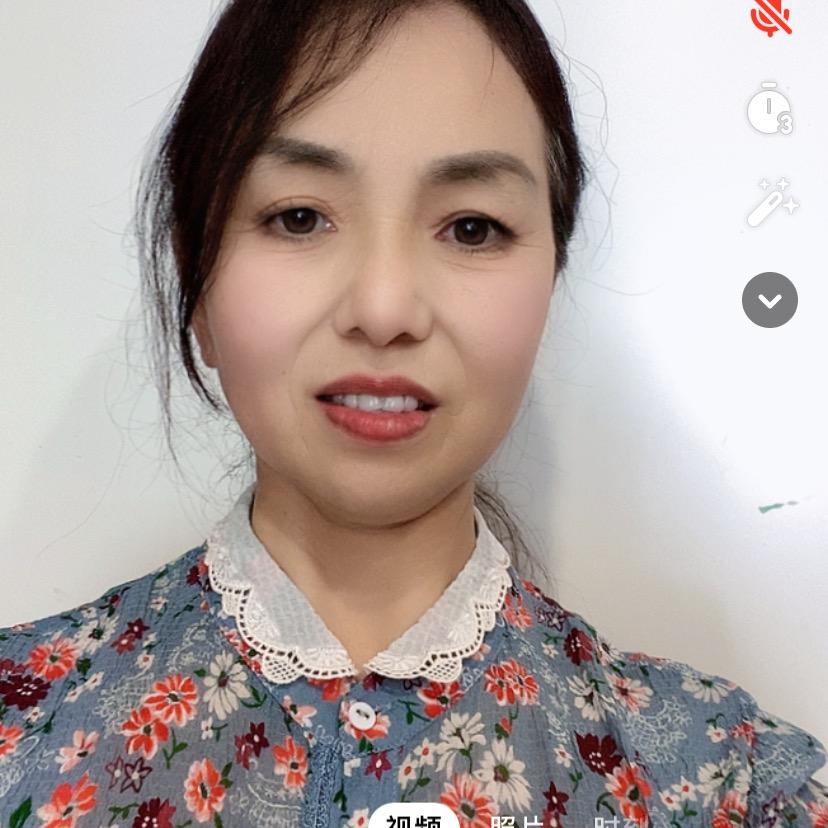Open the magic wand beauty effects
The image size is (828, 828).
[772, 202]
